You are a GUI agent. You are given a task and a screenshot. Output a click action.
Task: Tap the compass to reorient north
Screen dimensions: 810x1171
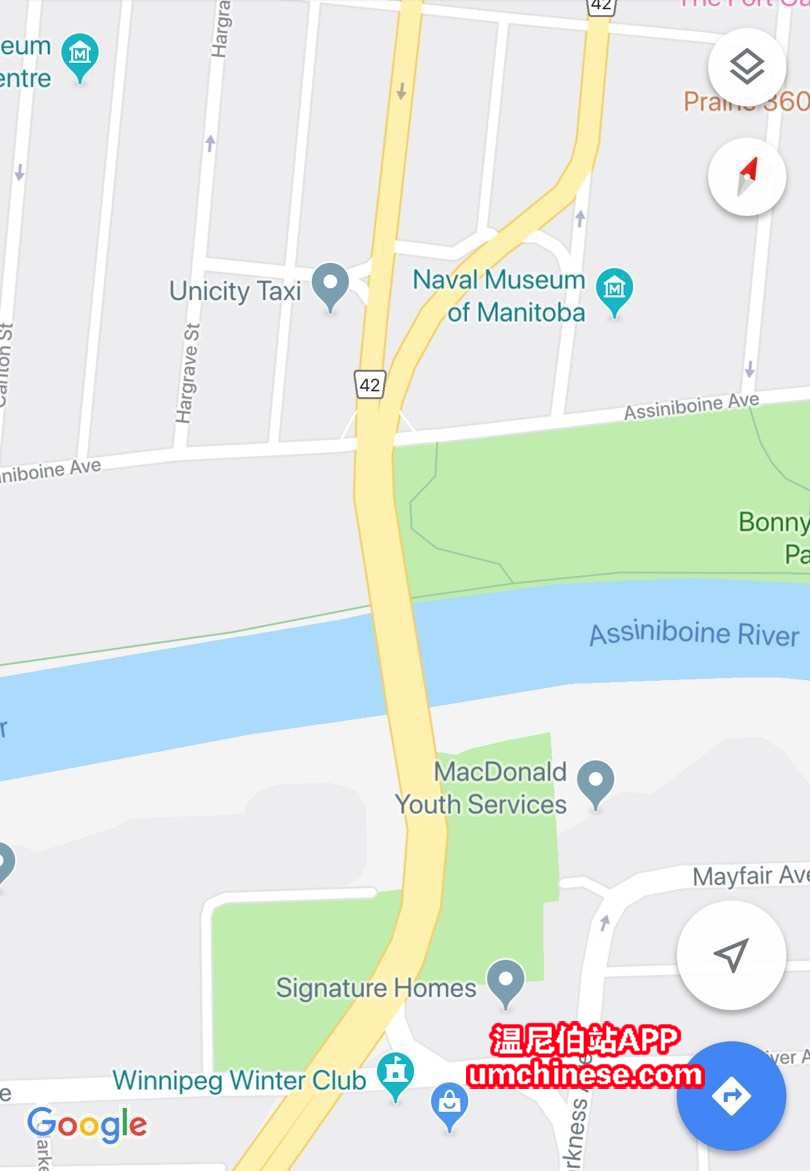747,177
